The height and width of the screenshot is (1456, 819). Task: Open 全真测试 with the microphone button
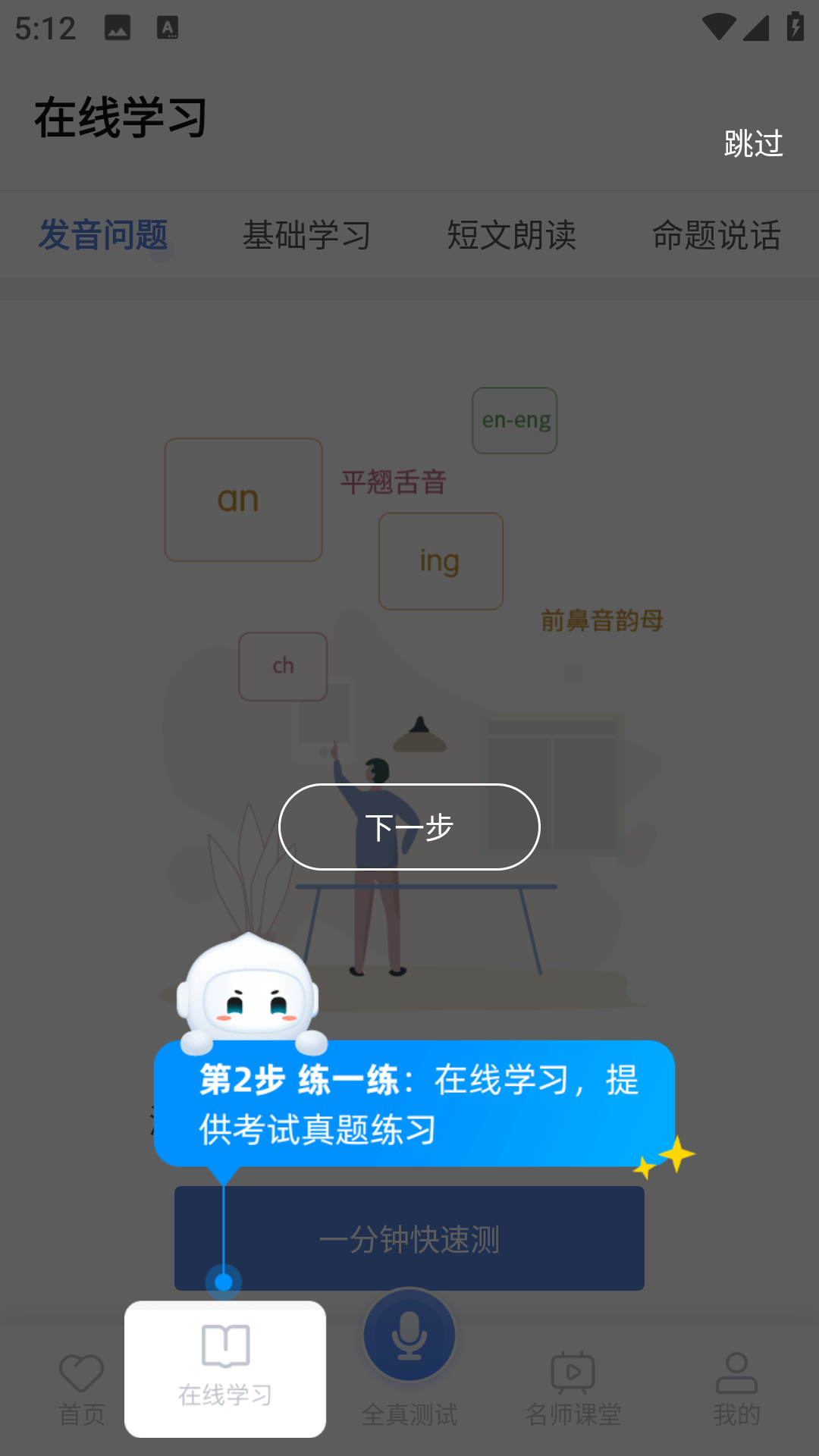(x=409, y=1336)
